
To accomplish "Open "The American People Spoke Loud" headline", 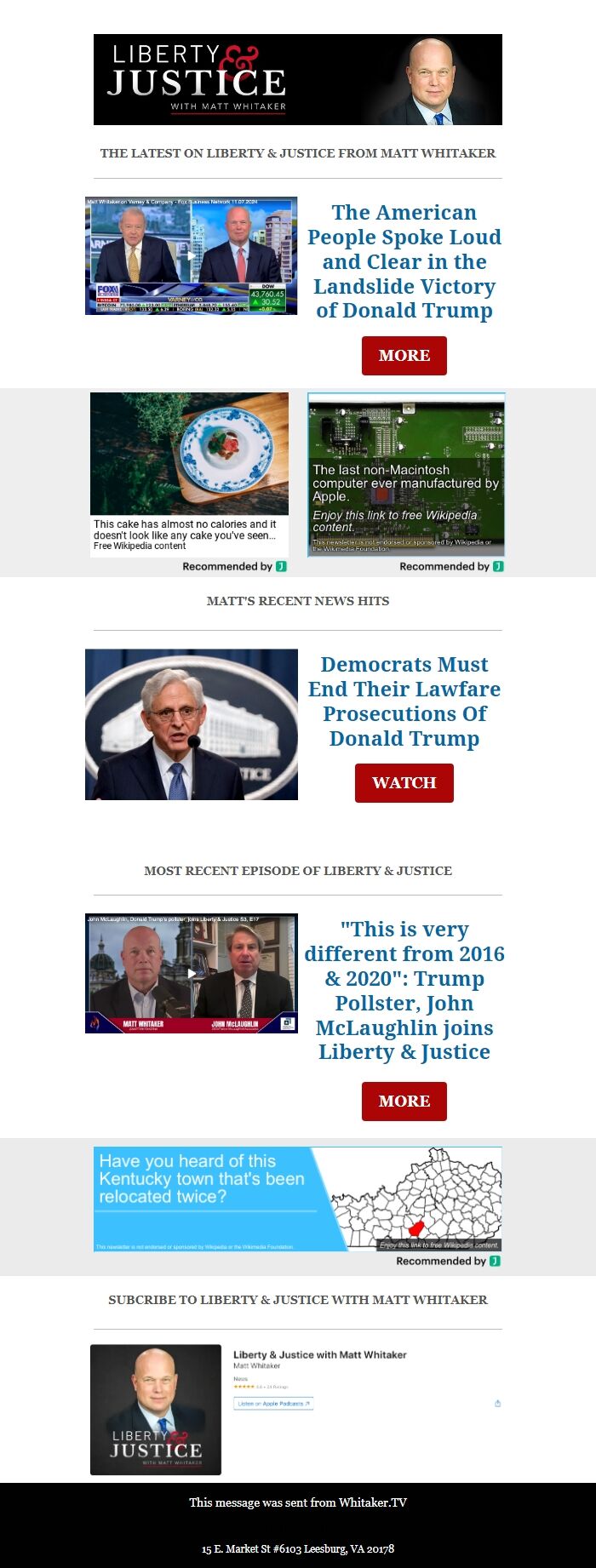I will 404,261.
